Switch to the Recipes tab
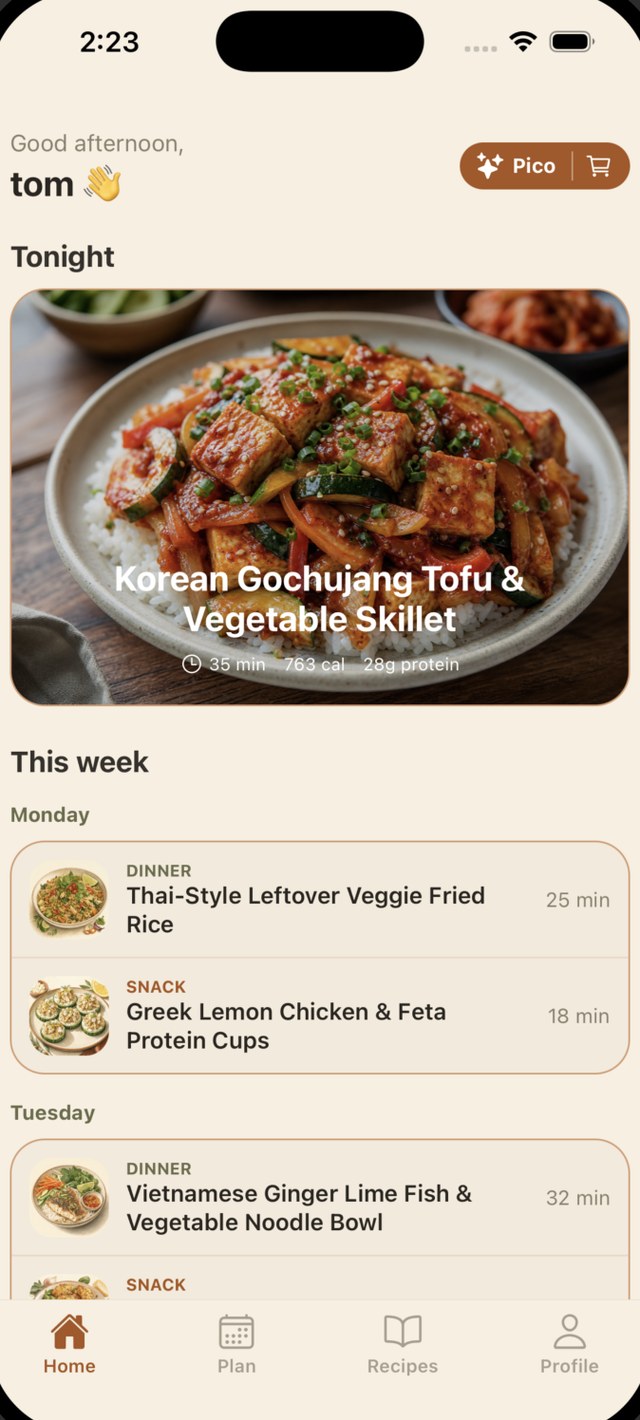This screenshot has height=1420, width=640. coord(402,1345)
